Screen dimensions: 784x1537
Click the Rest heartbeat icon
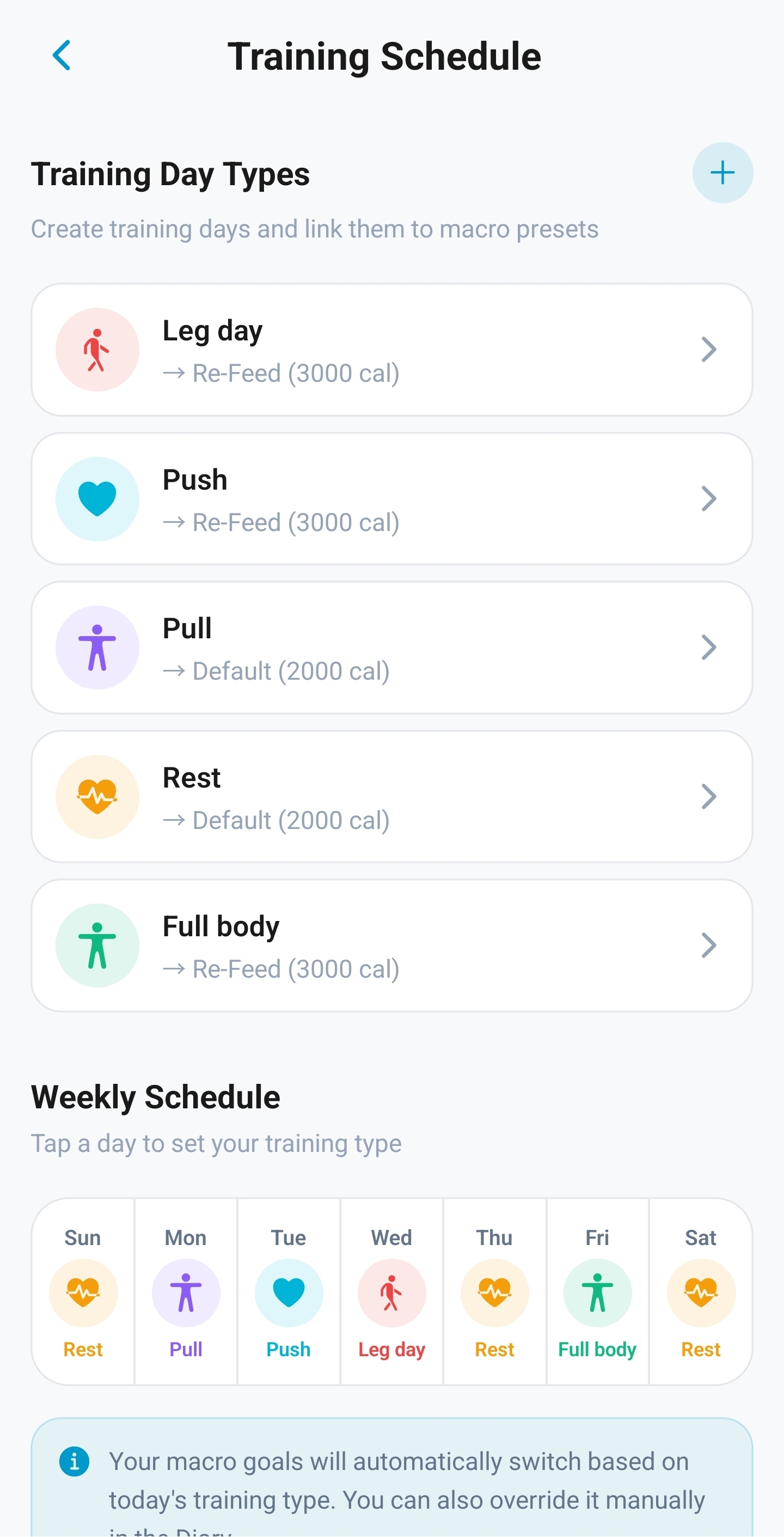point(97,796)
